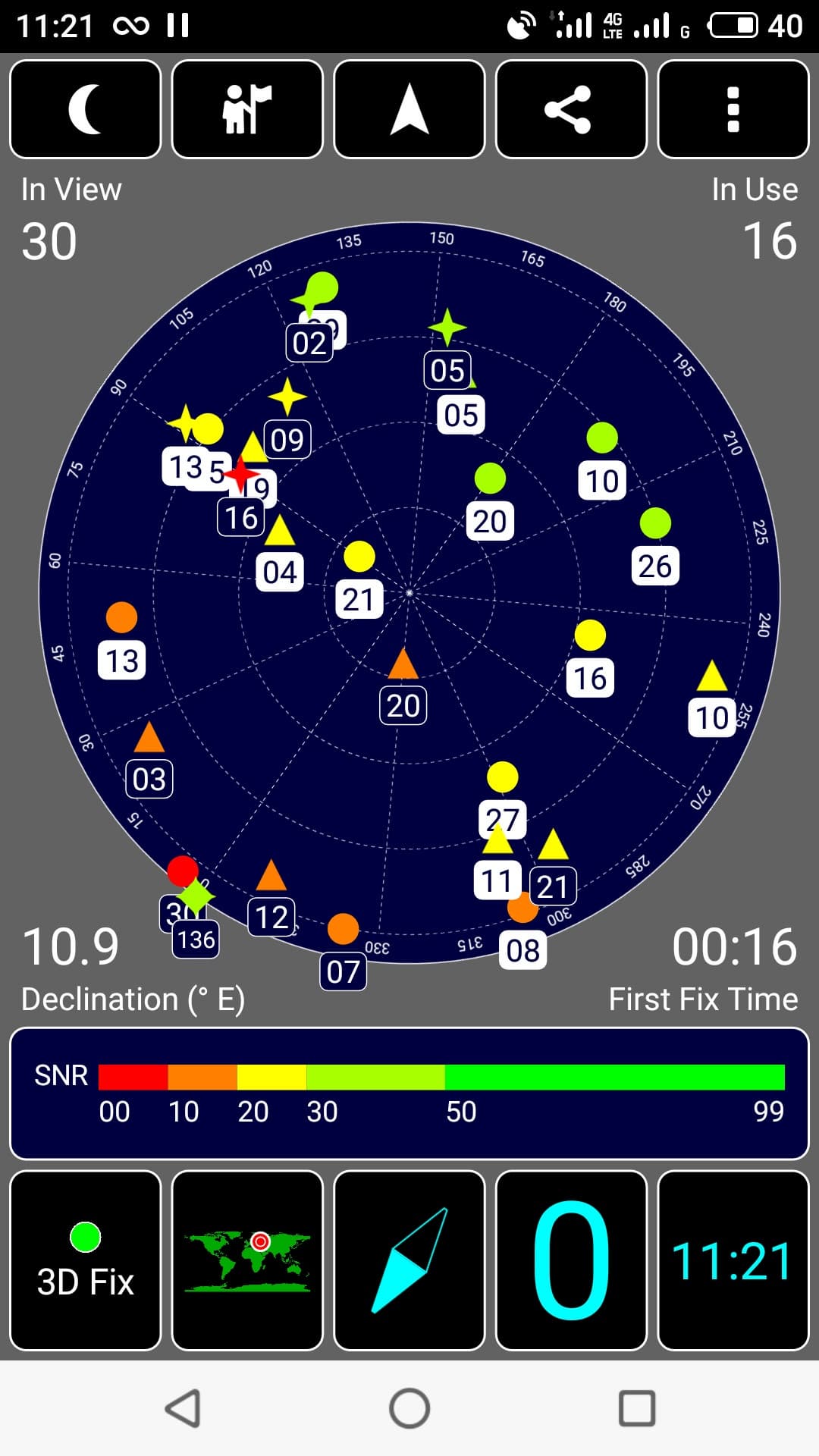Open the waypoint flag person button

[247, 109]
